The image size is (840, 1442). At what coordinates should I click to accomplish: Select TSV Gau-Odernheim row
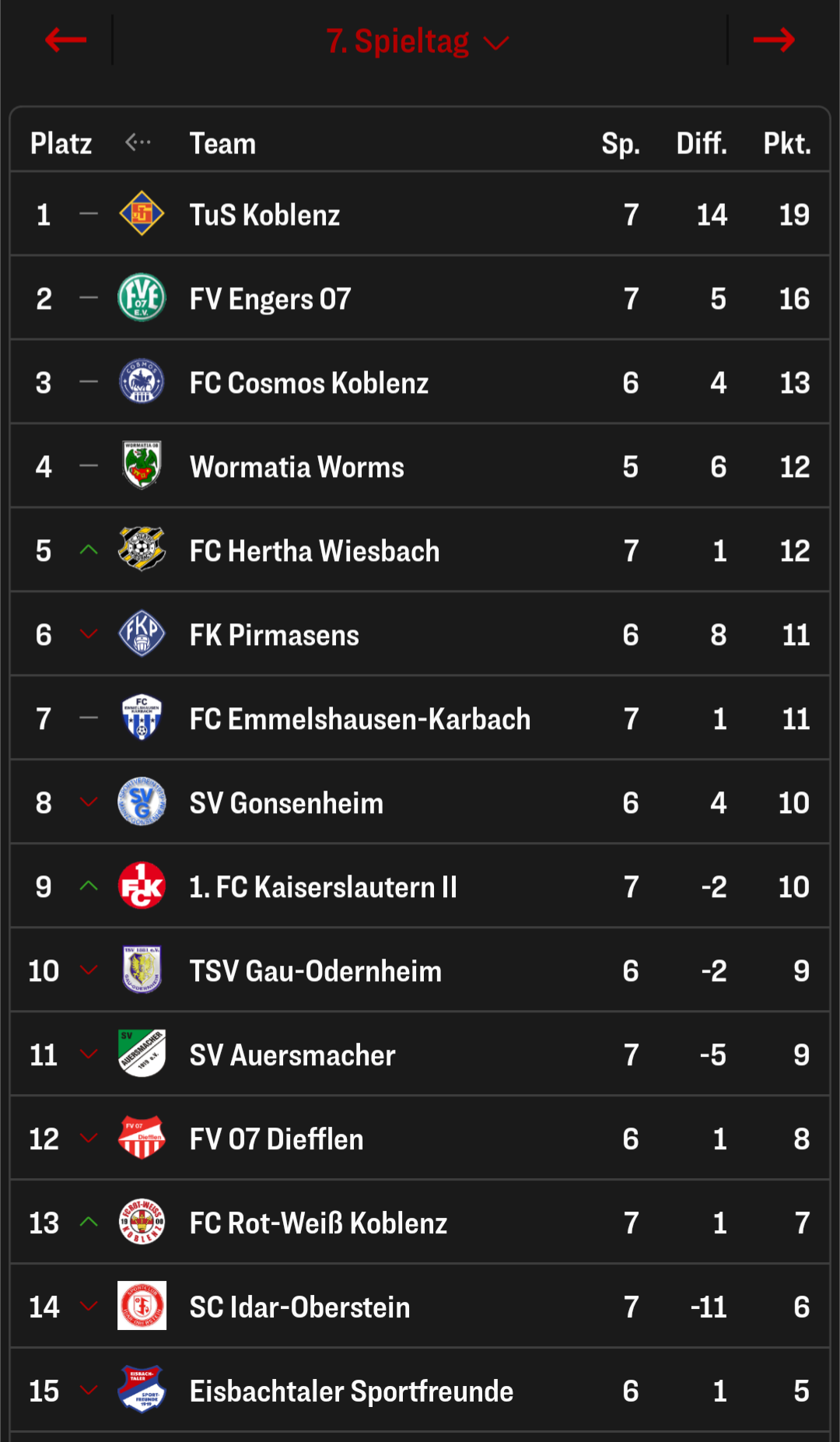click(420, 970)
